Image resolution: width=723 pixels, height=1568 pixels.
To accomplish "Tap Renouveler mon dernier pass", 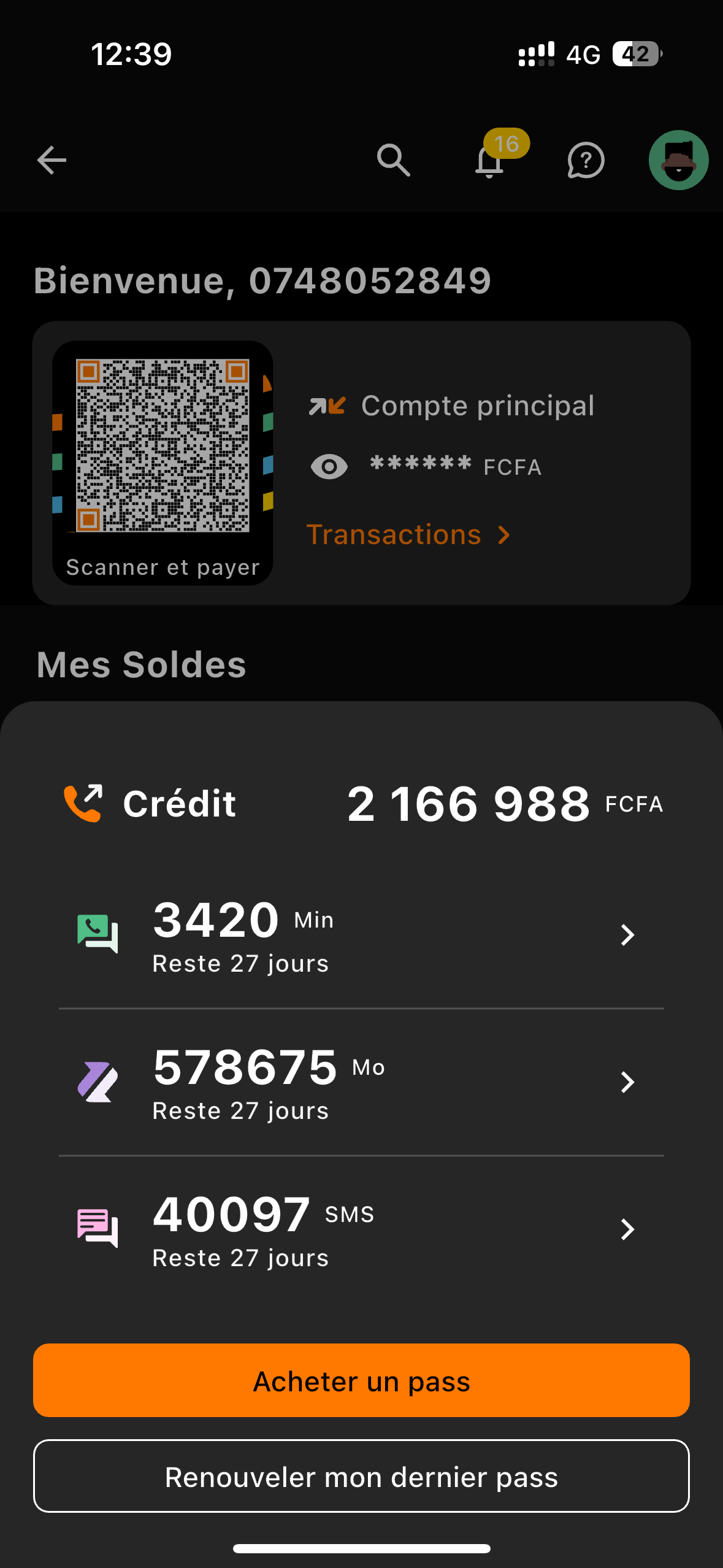I will [361, 1477].
